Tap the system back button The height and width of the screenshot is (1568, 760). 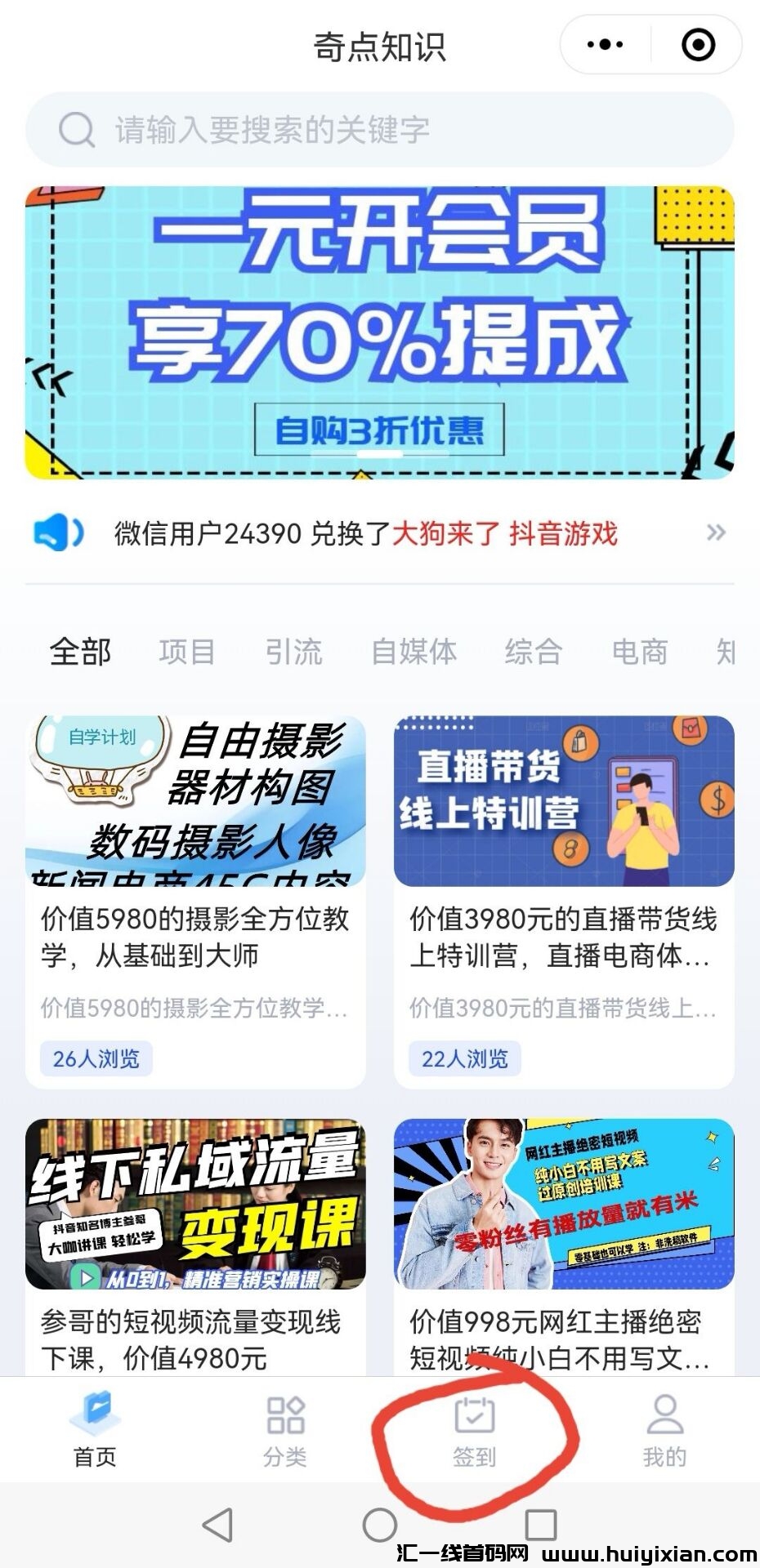point(217,1524)
